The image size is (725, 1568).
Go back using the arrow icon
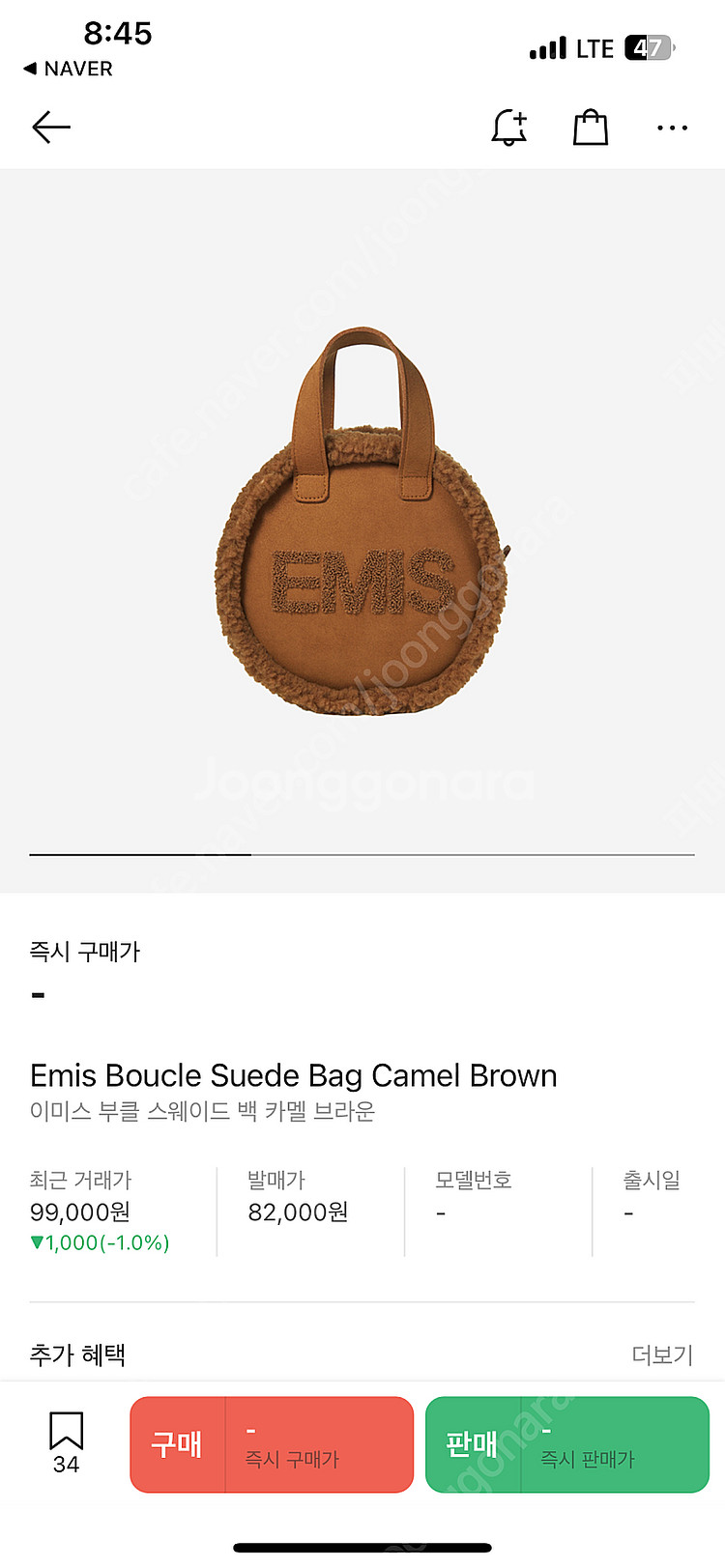coord(51,128)
